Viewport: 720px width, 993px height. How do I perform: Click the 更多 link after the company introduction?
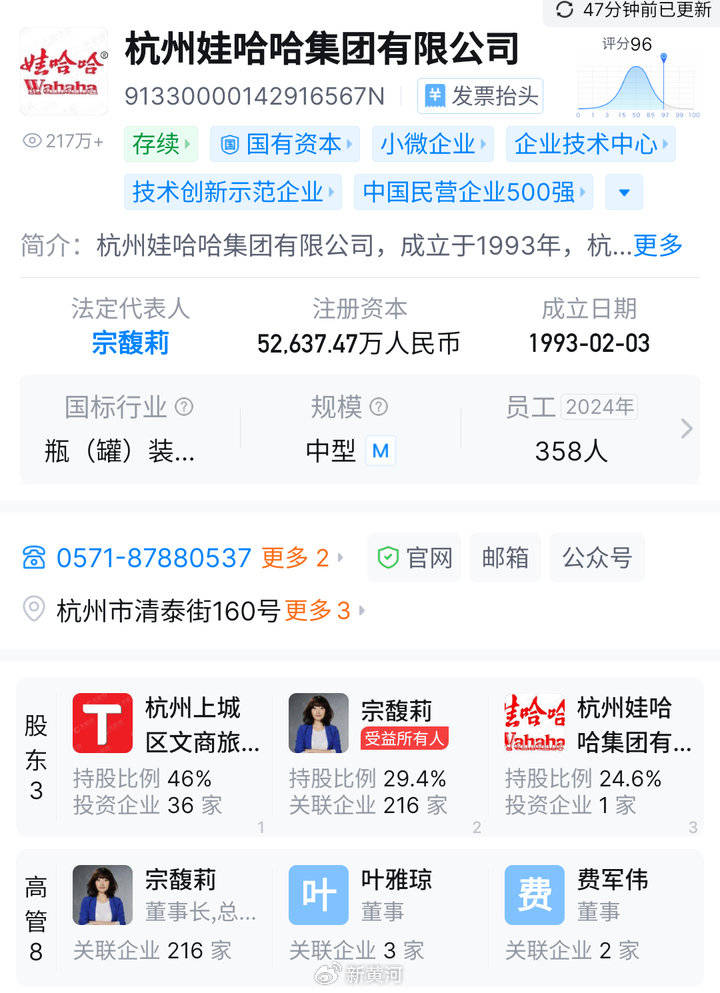pyautogui.click(x=659, y=247)
